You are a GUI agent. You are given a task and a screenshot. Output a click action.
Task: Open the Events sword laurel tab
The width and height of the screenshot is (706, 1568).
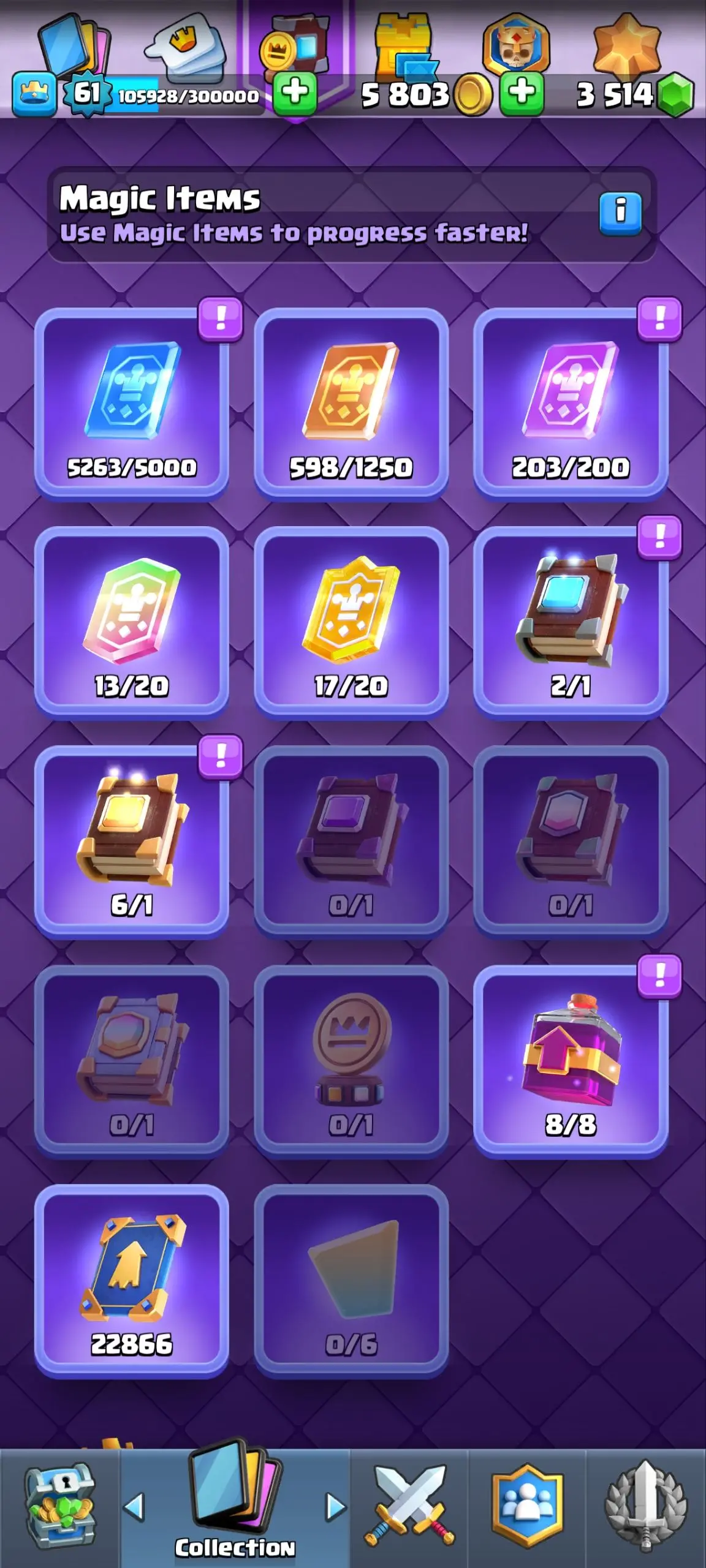point(645,1508)
